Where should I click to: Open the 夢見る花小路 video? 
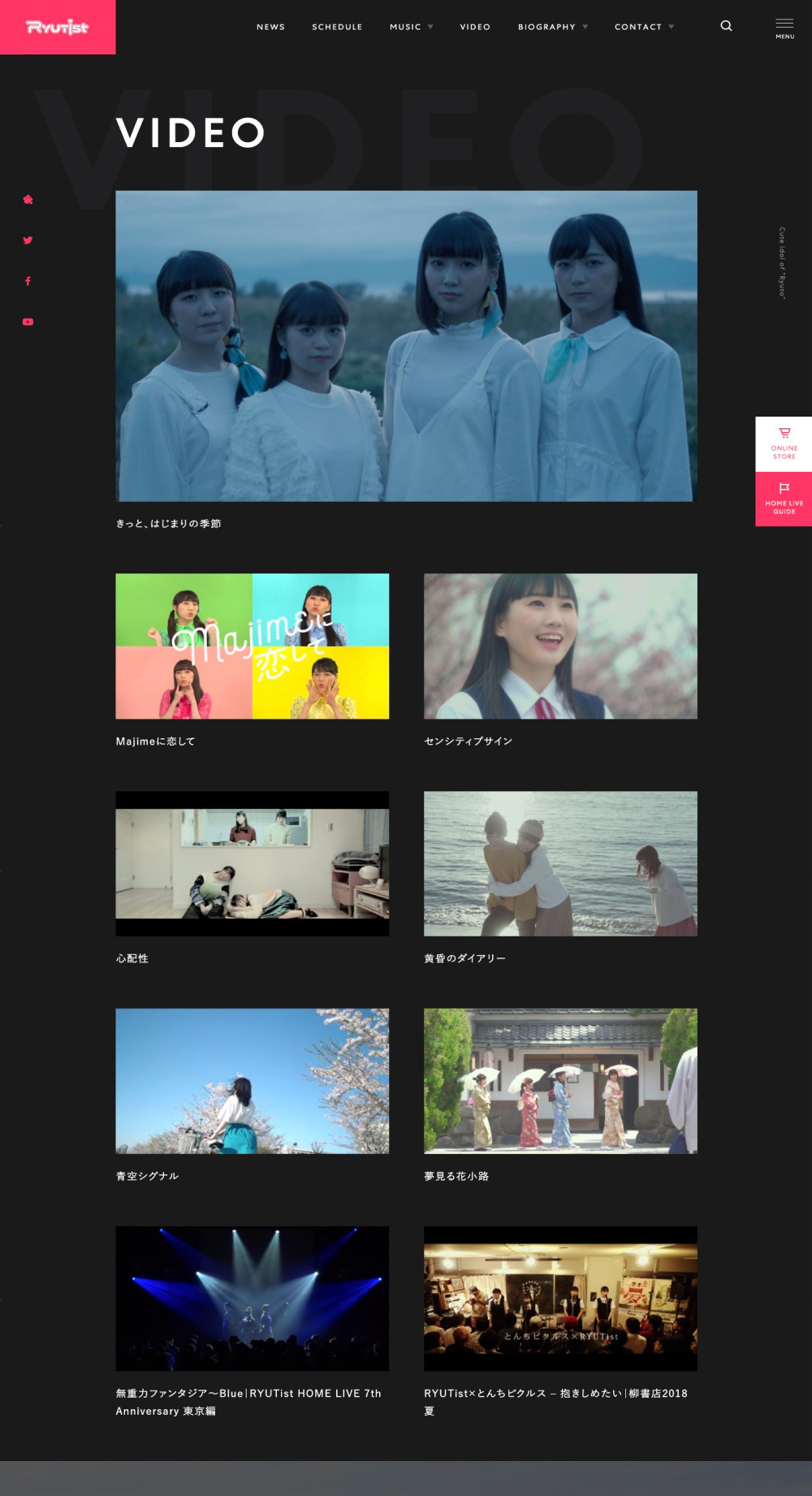coord(560,1081)
